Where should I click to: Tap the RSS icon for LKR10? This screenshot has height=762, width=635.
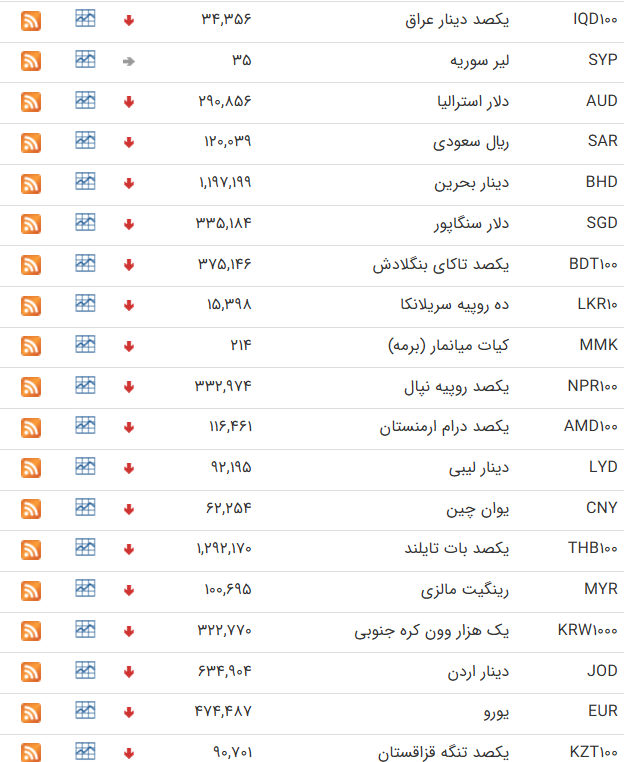tap(31, 306)
